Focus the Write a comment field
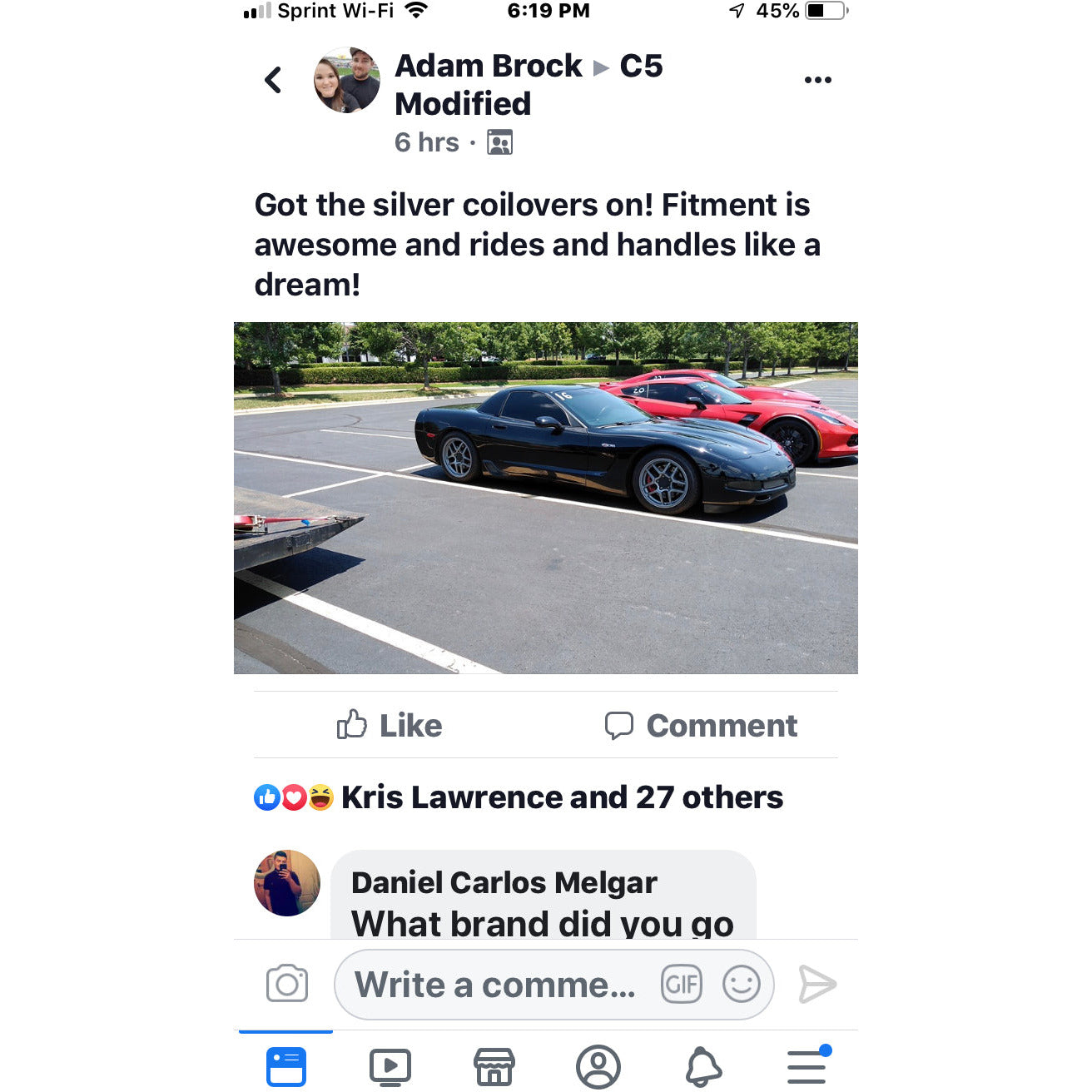 point(495,985)
